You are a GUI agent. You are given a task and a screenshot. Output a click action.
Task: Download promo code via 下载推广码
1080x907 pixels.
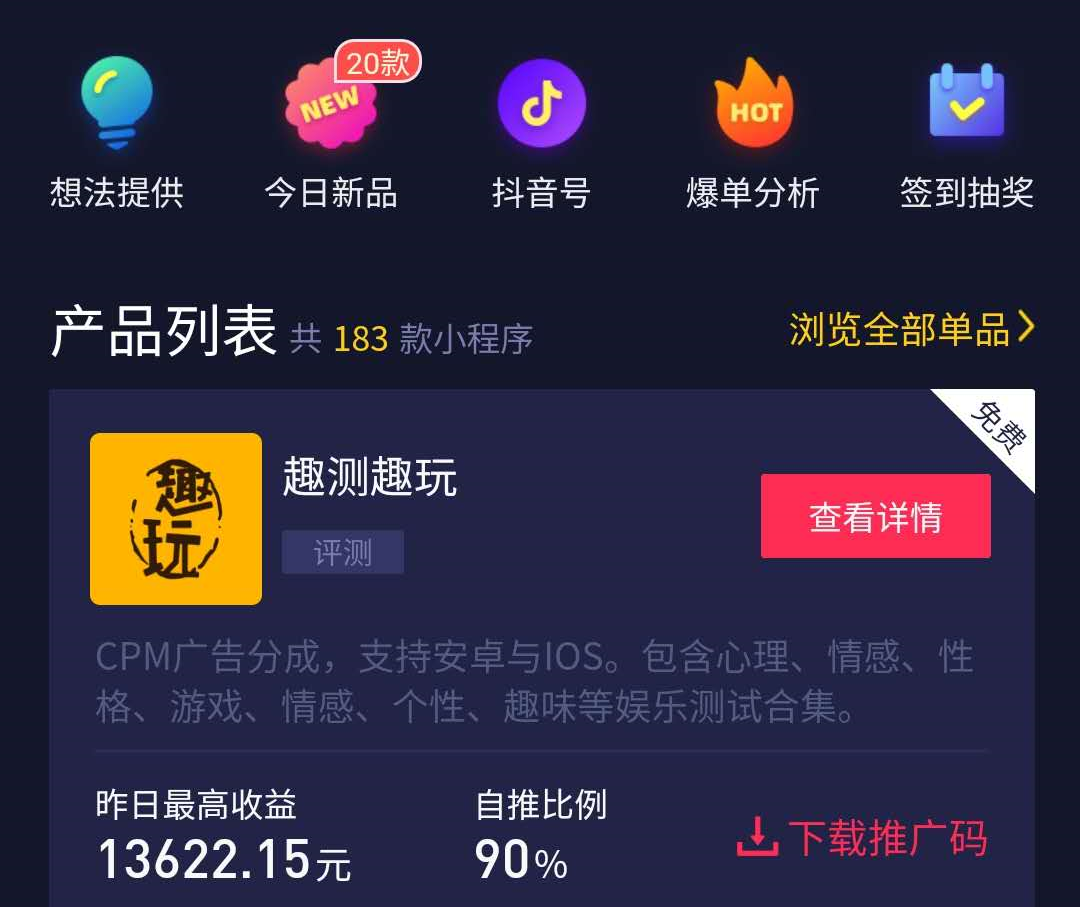(862, 838)
